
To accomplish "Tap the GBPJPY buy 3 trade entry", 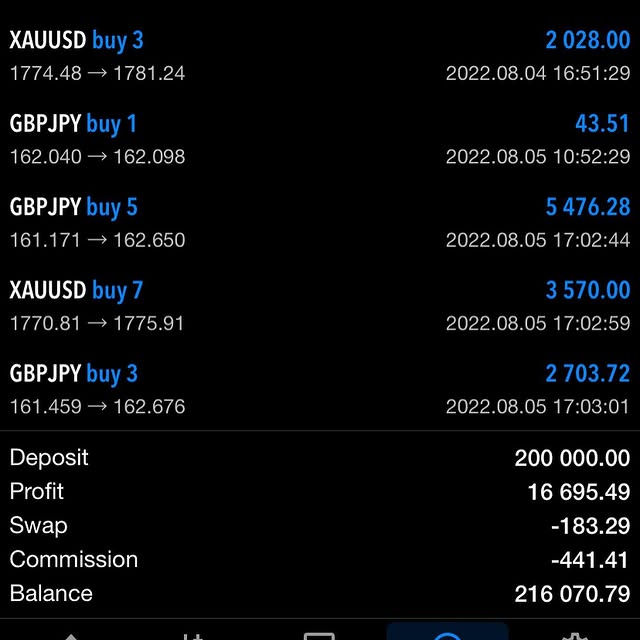I will click(x=320, y=390).
